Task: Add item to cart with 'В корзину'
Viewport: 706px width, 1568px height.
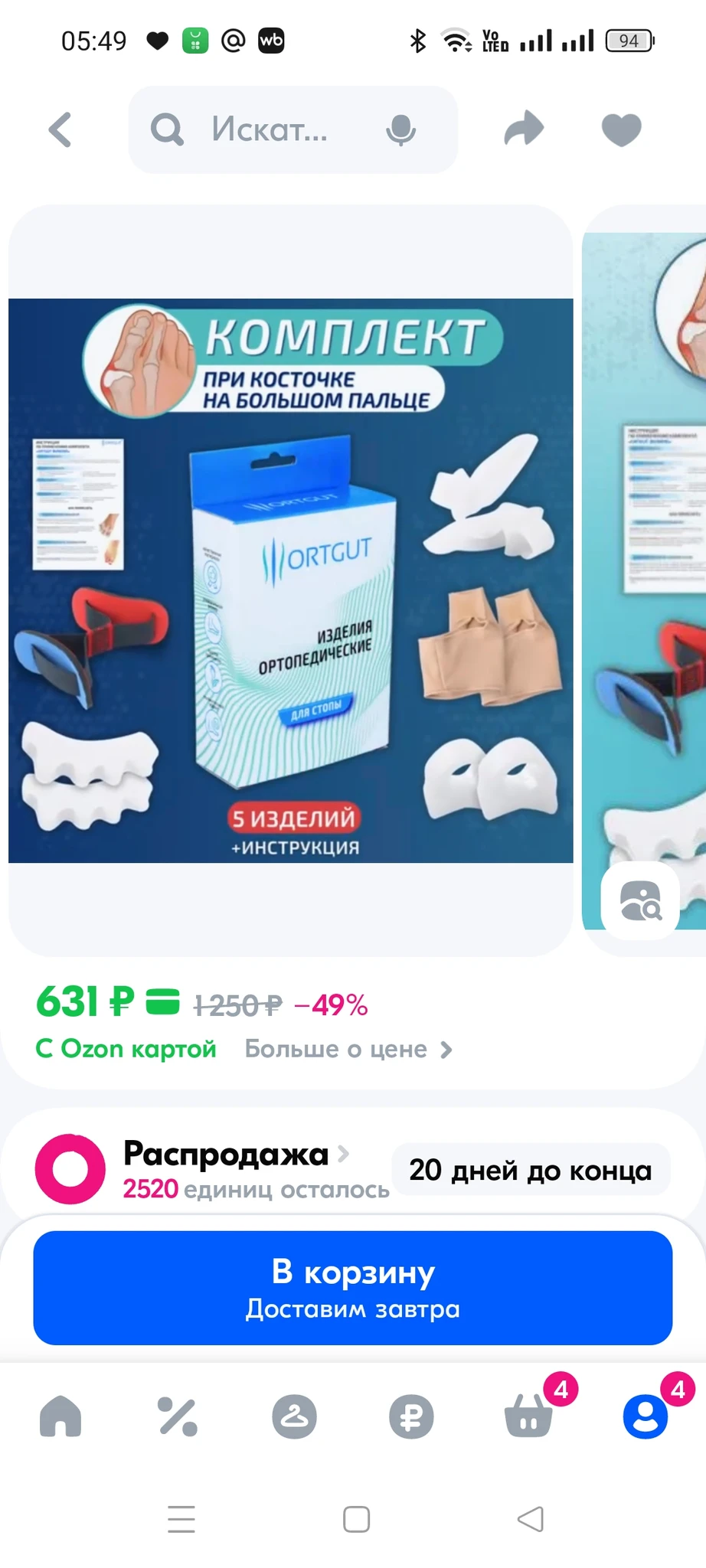Action: click(x=353, y=1288)
